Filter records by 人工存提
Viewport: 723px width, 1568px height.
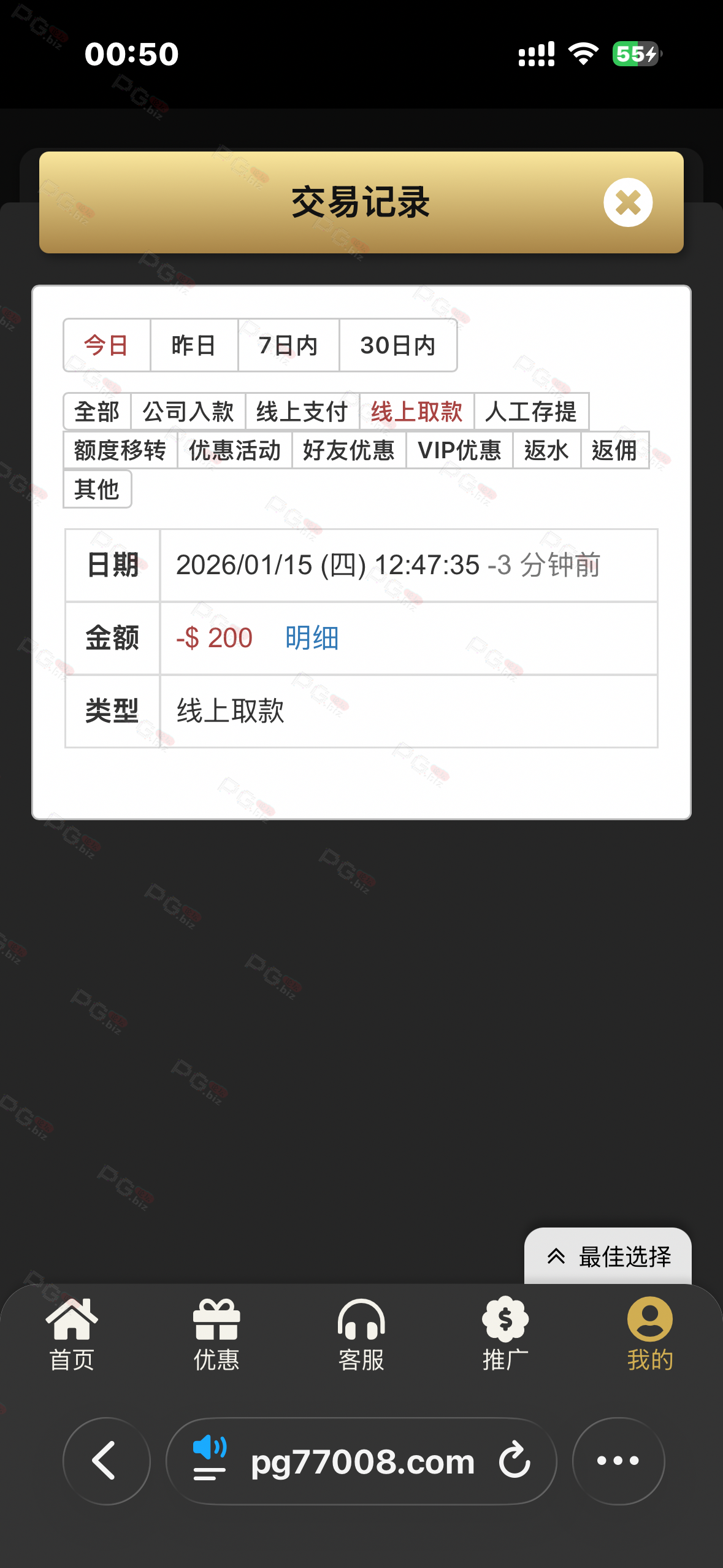tap(531, 412)
